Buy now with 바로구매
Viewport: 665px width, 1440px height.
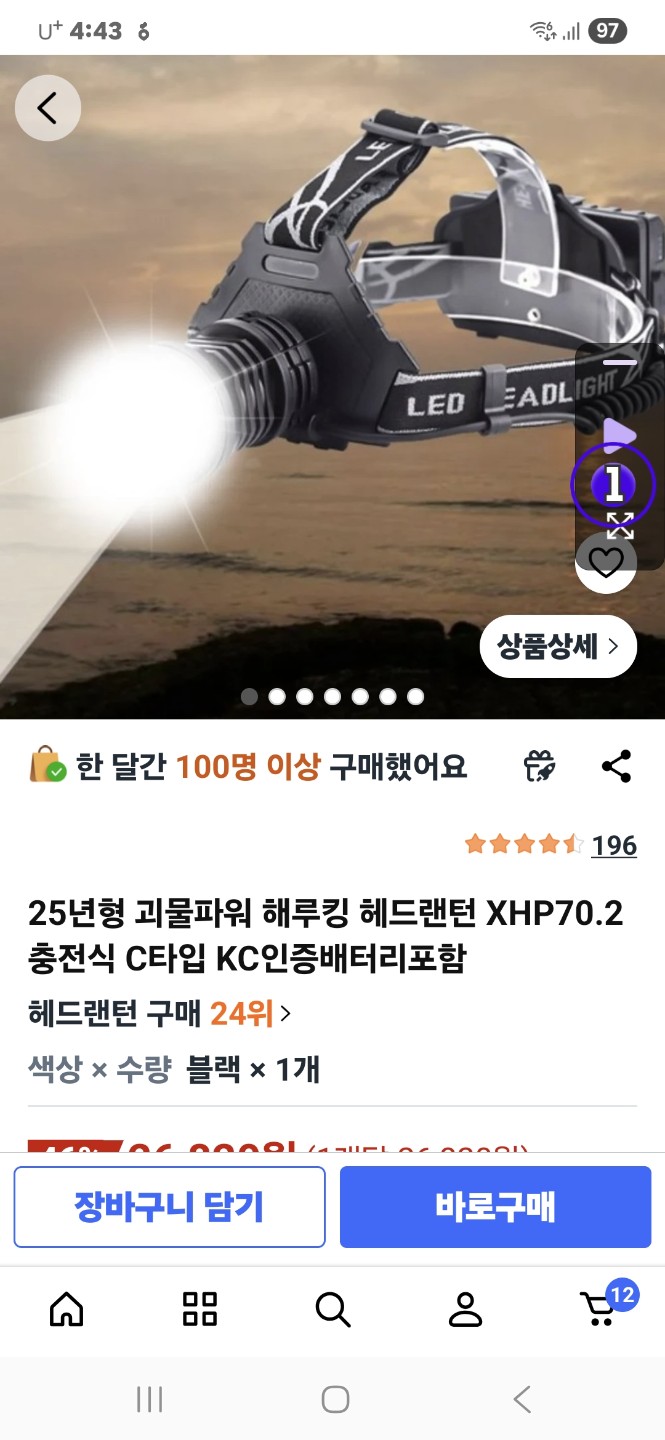pyautogui.click(x=495, y=1207)
